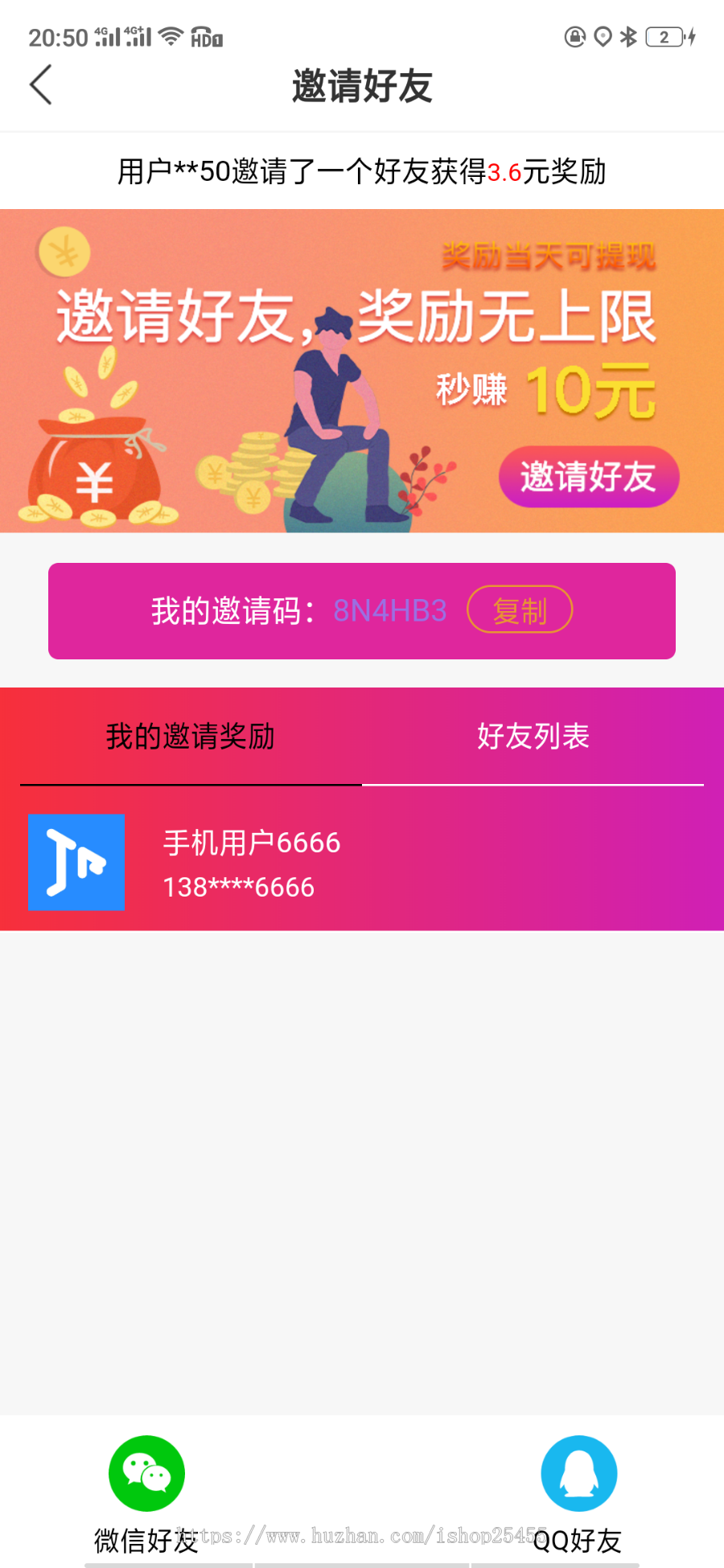Tap the 秒赚10元 promotional text
The width and height of the screenshot is (724, 1568).
point(547,388)
